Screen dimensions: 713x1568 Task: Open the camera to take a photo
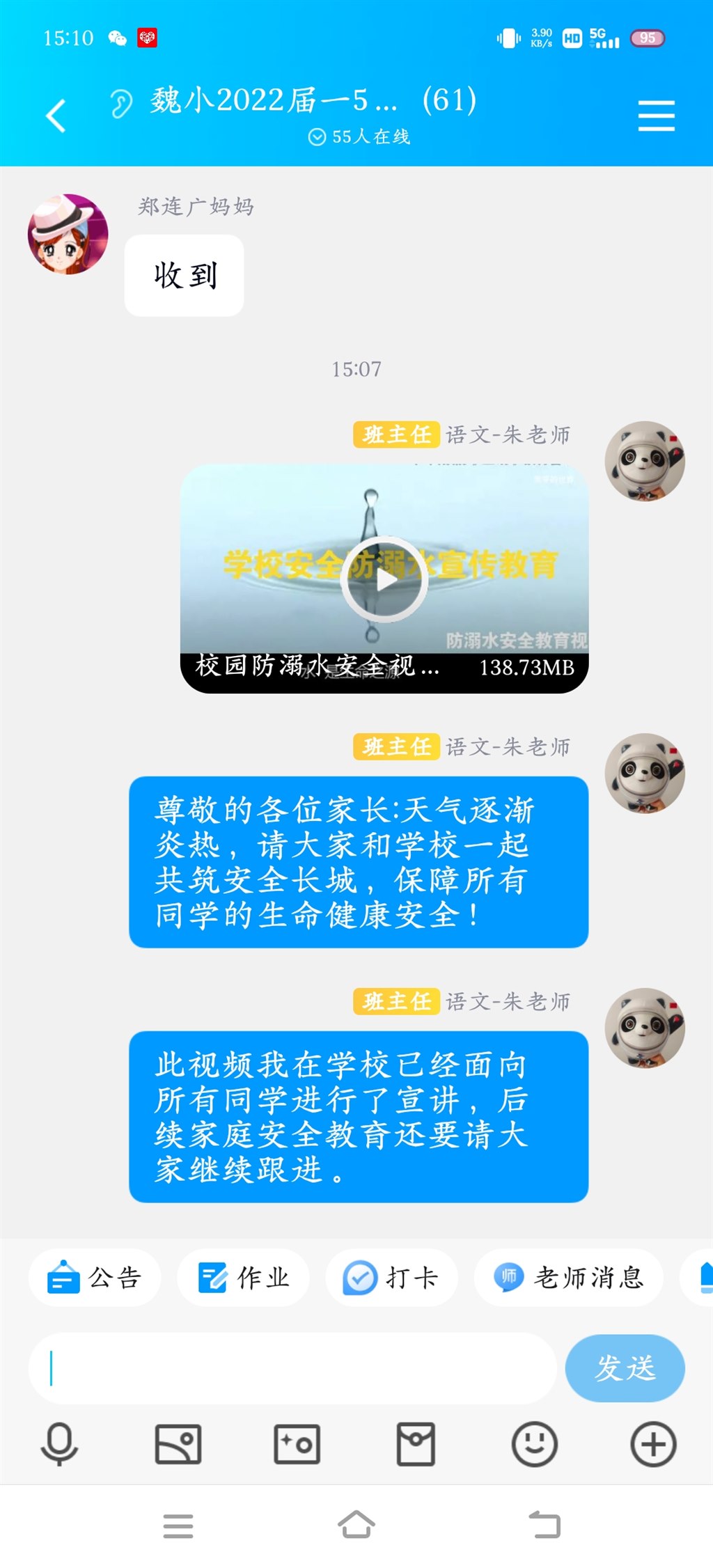[x=297, y=1444]
